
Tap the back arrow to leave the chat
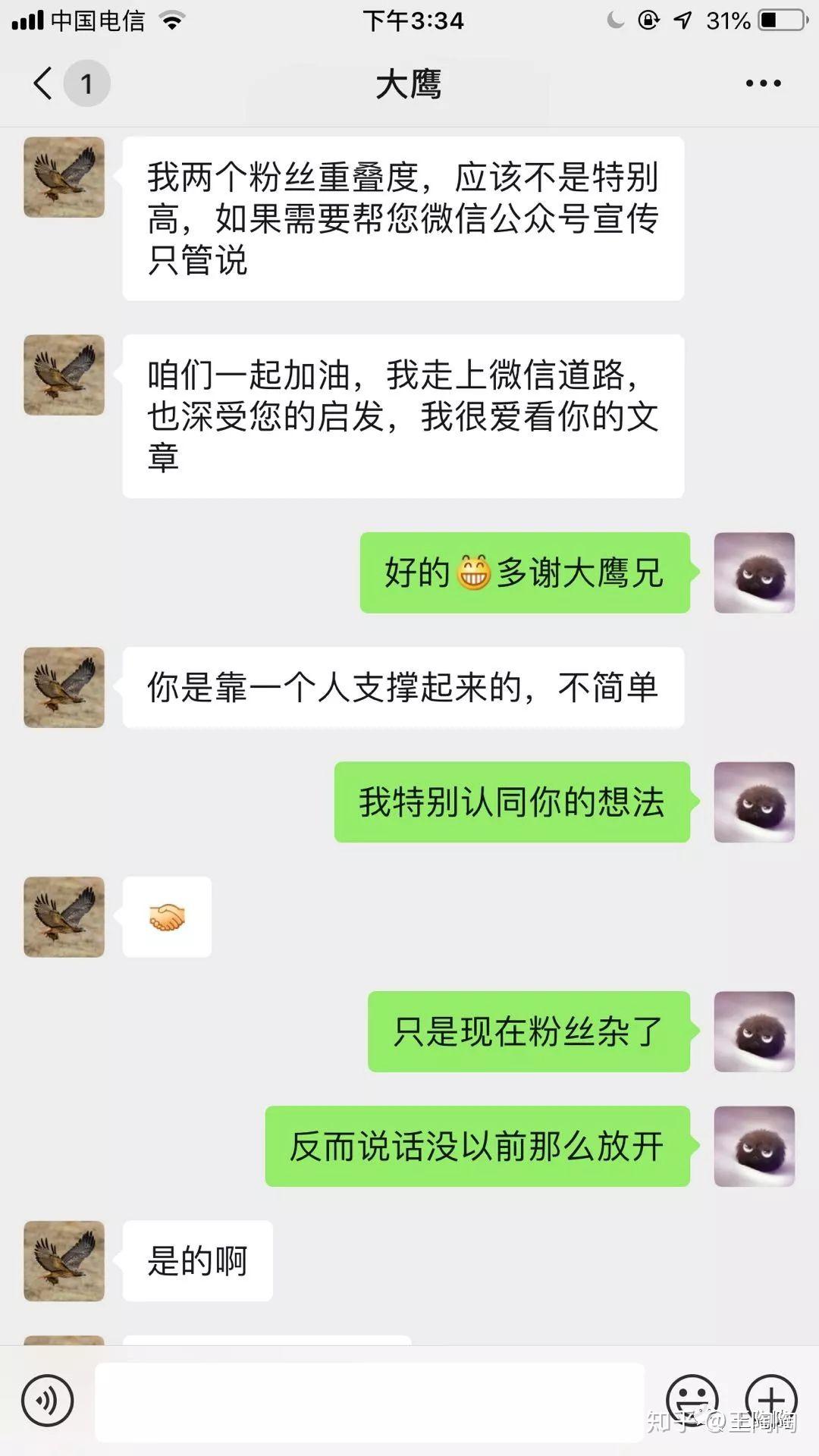pos(42,83)
